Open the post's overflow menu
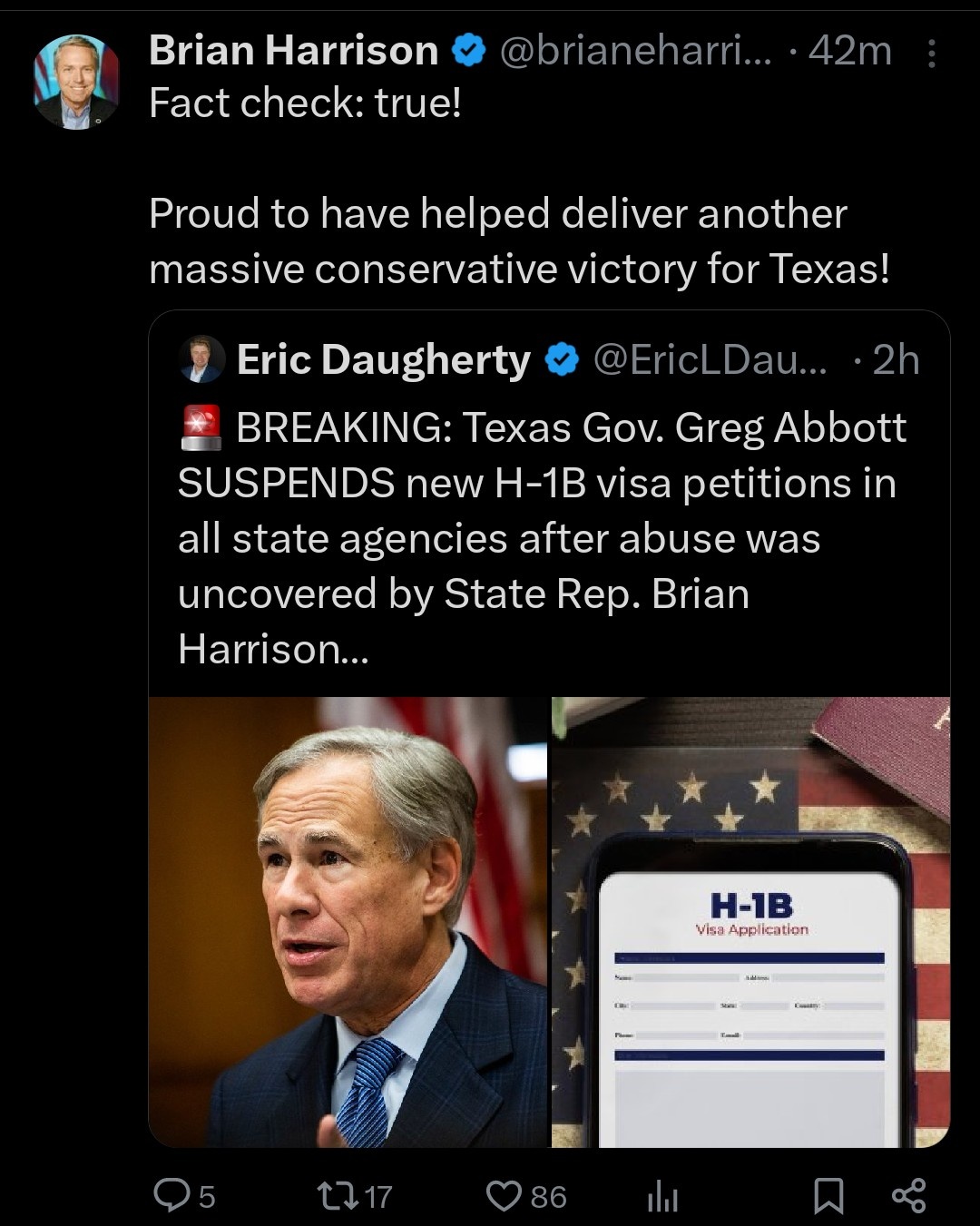 [x=931, y=54]
